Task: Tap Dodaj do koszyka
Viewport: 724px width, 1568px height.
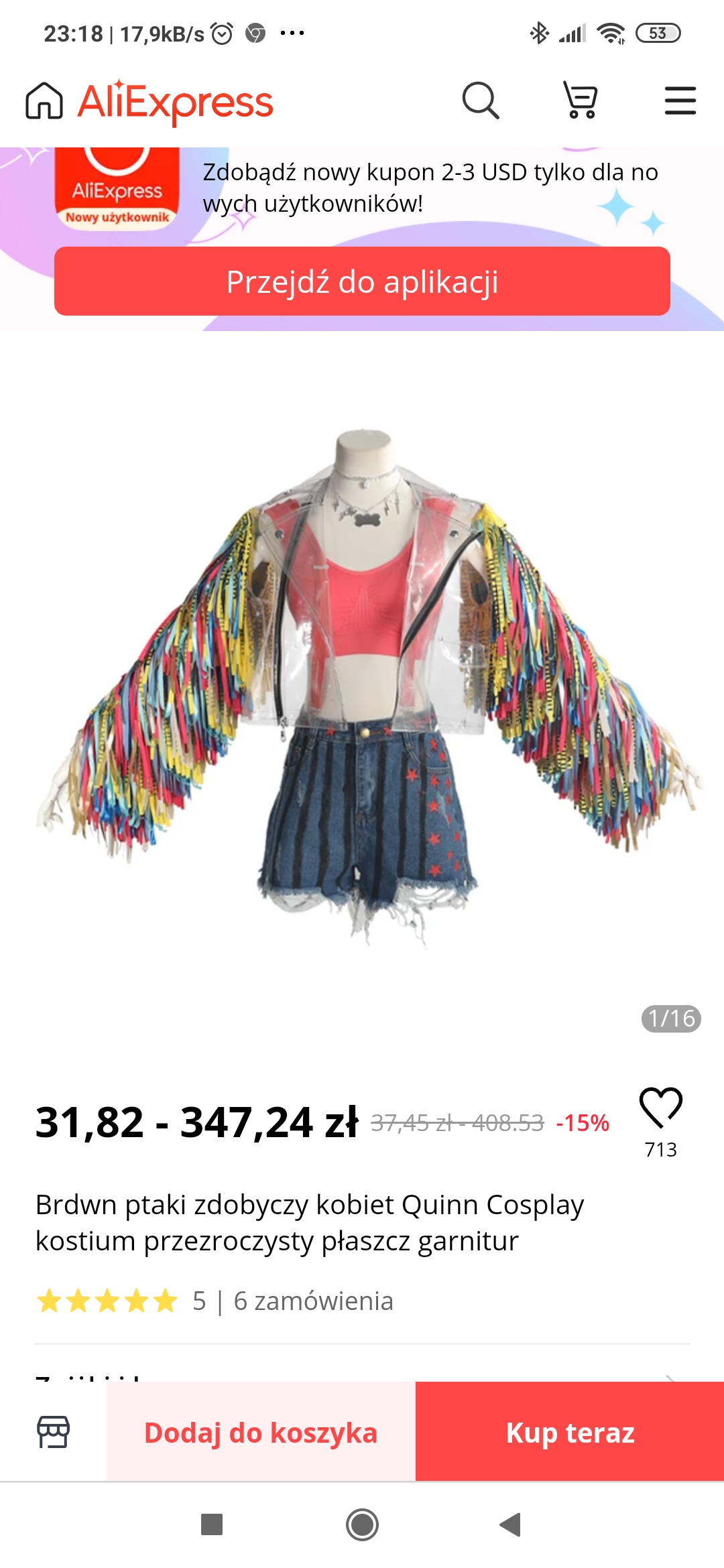Action: [261, 1432]
